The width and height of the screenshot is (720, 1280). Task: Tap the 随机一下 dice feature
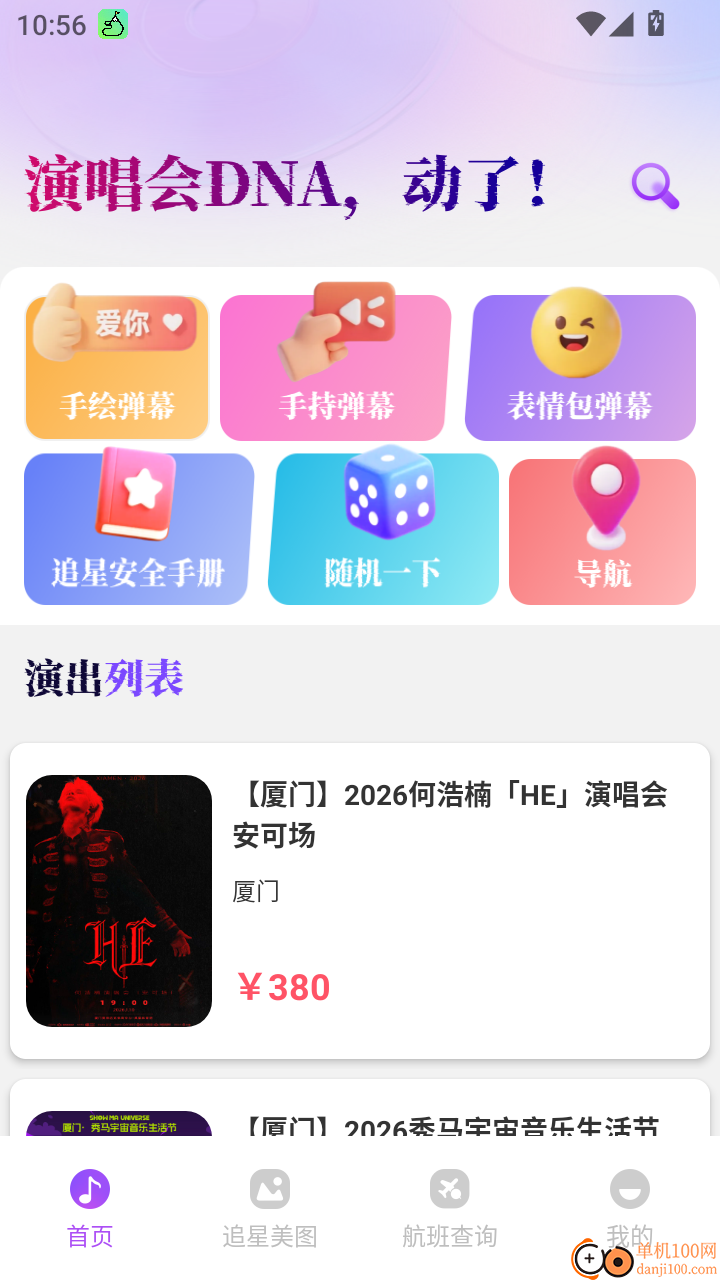(x=383, y=528)
